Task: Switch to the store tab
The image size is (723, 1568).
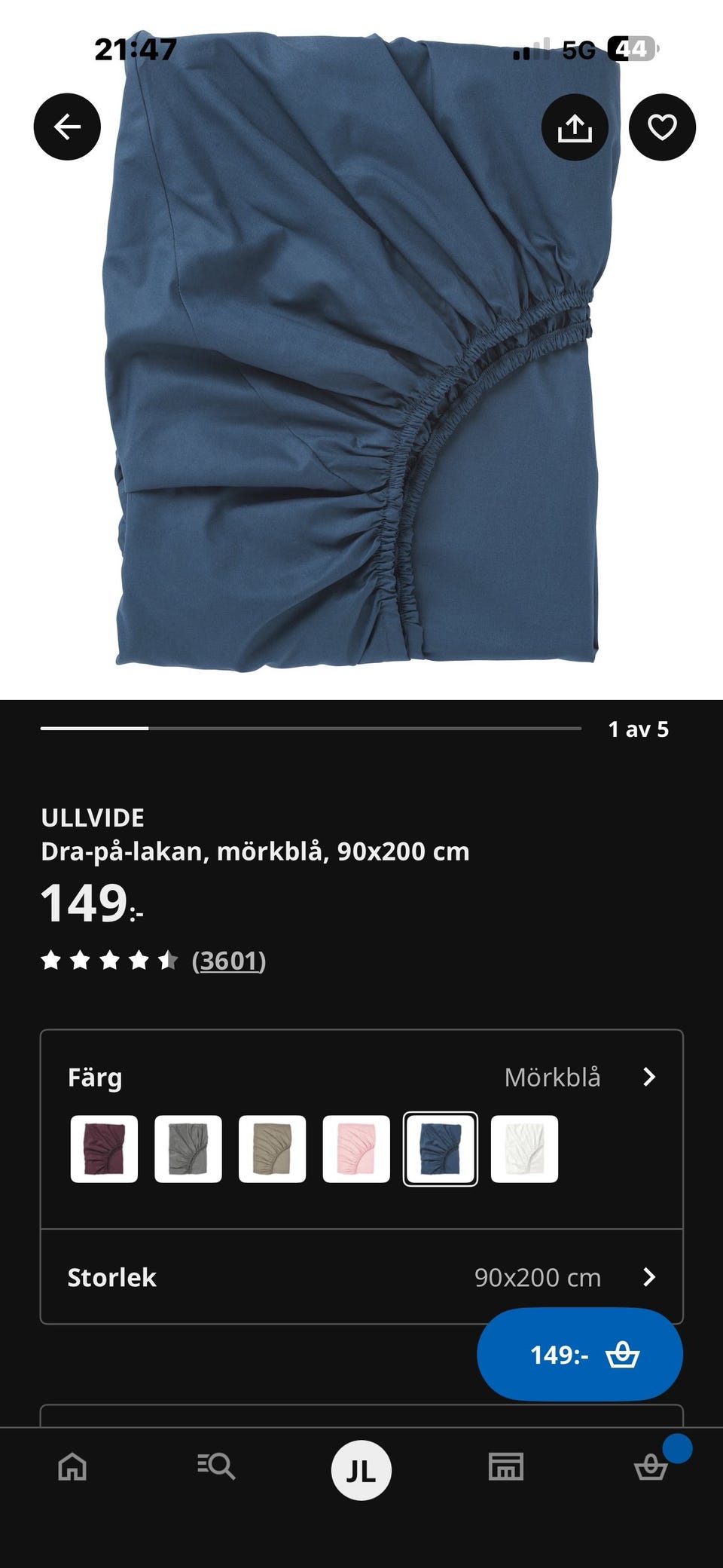Action: tap(506, 1467)
